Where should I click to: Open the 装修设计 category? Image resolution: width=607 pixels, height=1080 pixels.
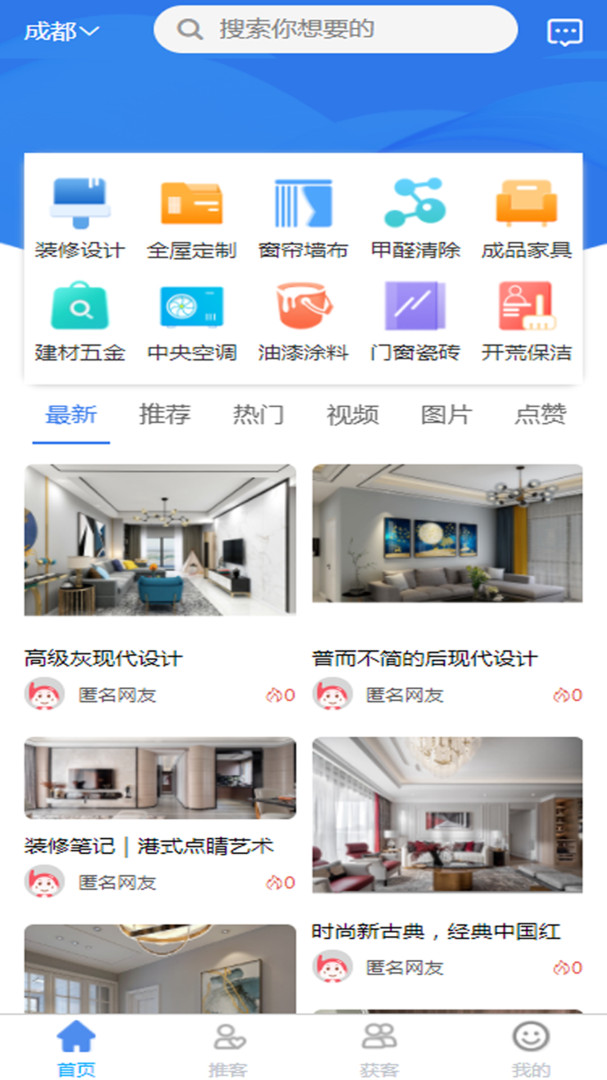coord(80,216)
